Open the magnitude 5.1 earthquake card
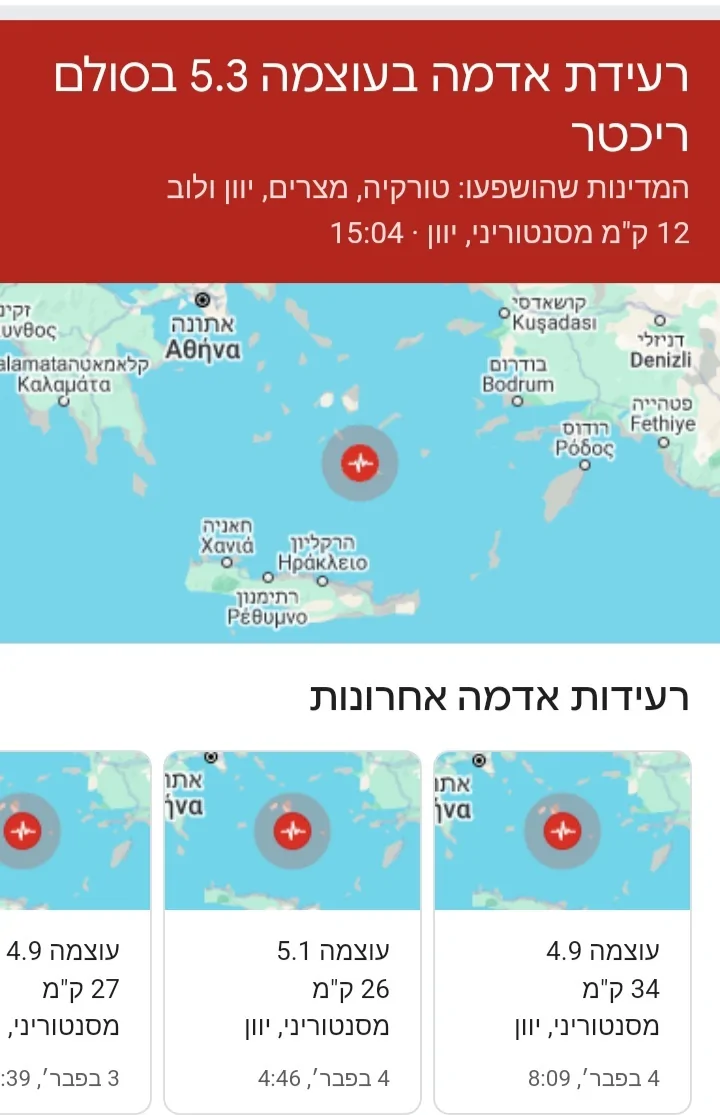This screenshot has width=720, height=1115. [x=292, y=930]
